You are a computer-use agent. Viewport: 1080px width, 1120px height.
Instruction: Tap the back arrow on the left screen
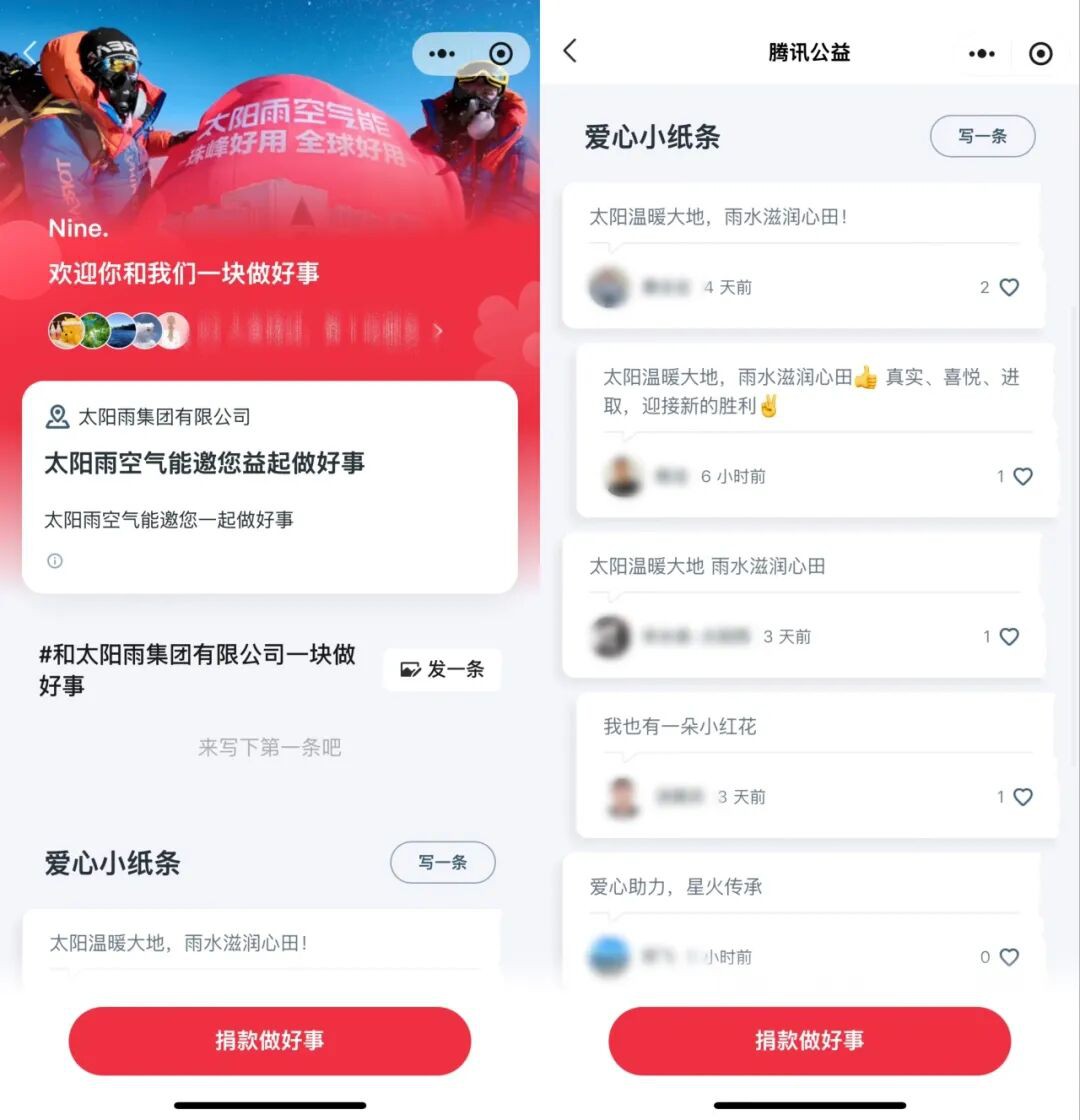tap(28, 53)
